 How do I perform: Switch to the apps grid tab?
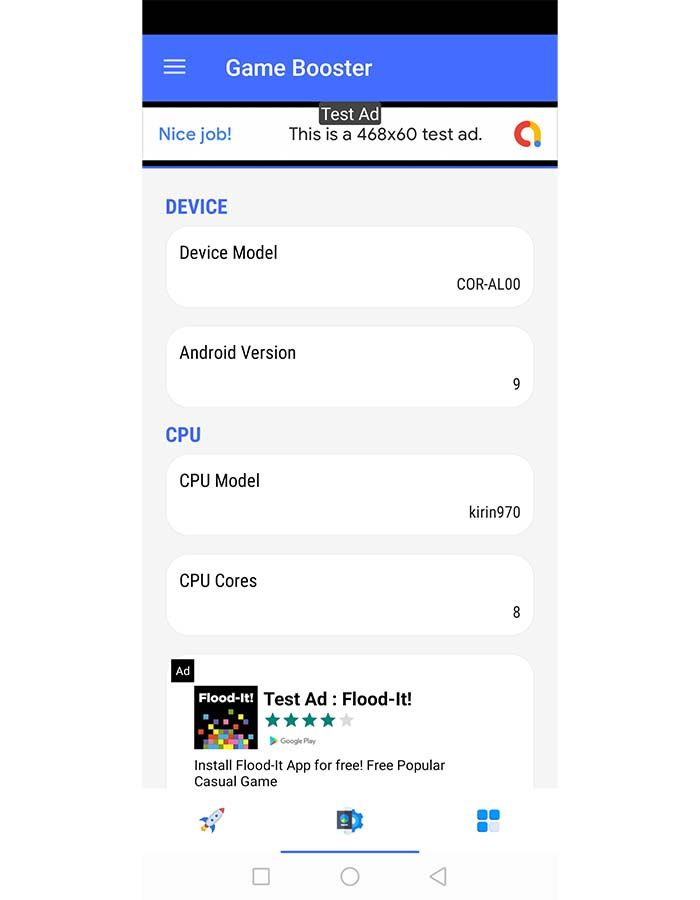[x=488, y=821]
